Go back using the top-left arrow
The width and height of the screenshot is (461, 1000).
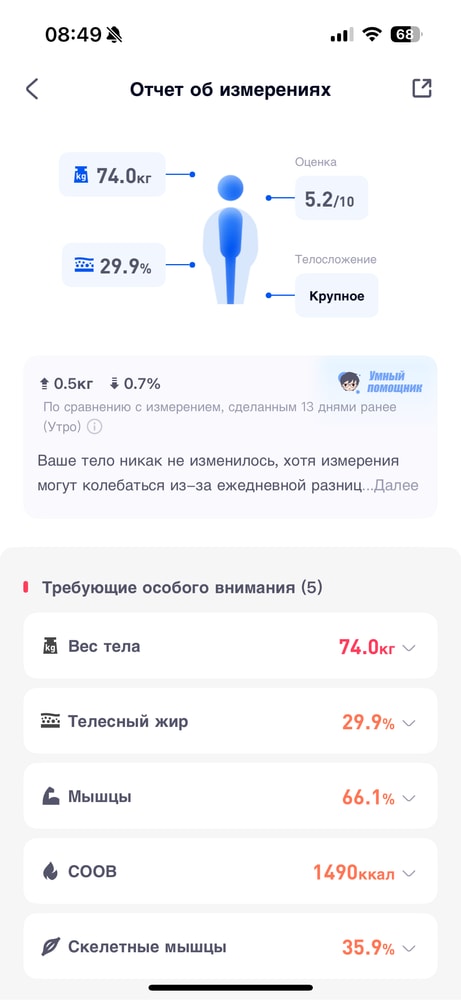coord(32,89)
